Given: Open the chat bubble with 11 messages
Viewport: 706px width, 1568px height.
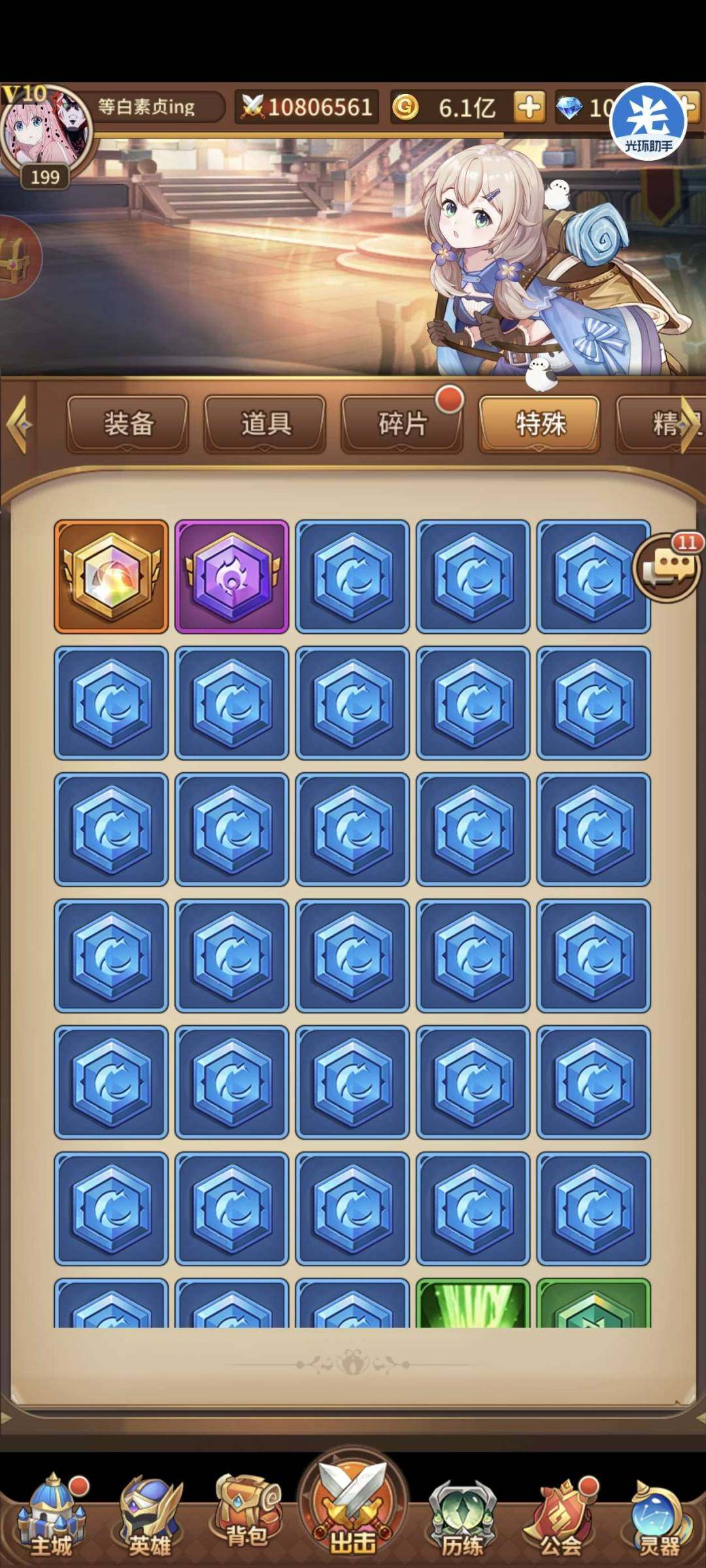Looking at the screenshot, I should 667,567.
